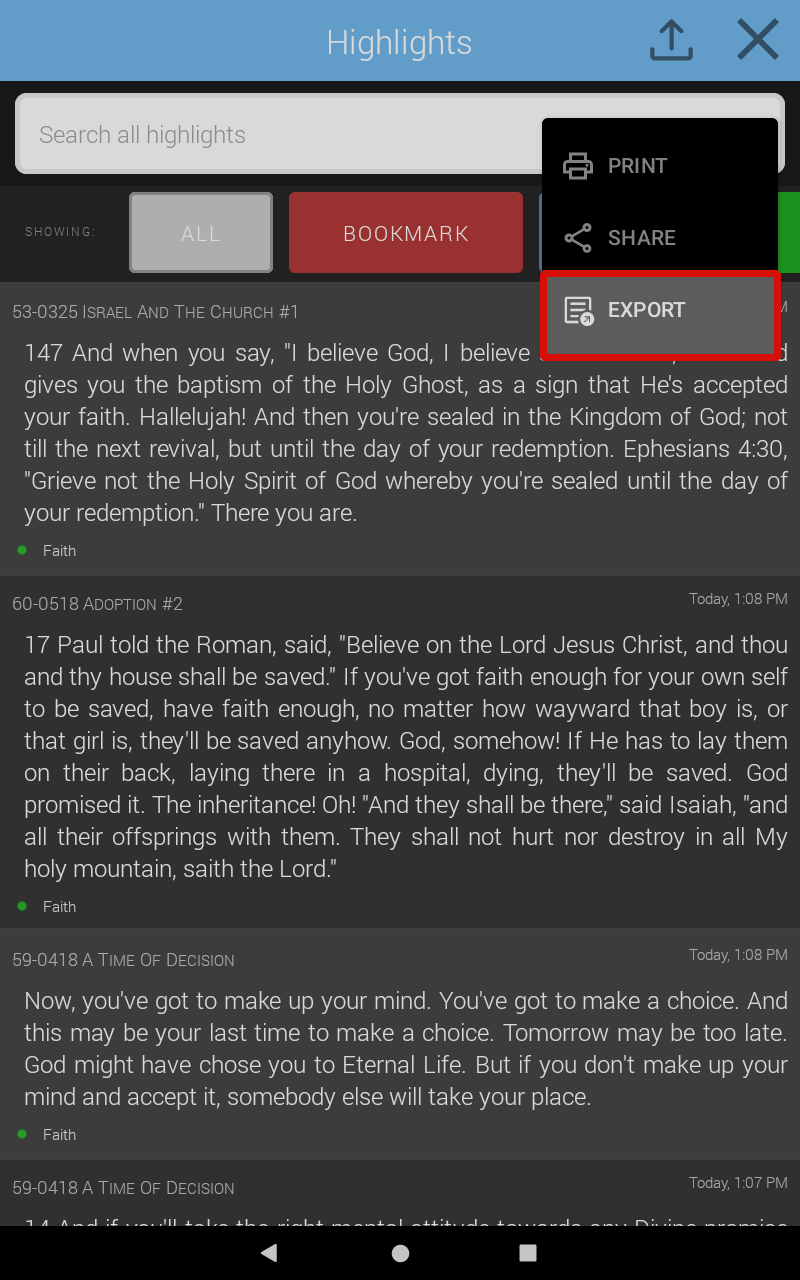Image resolution: width=800 pixels, height=1280 pixels.
Task: Choose Share from the popup menu
Action: 659,238
